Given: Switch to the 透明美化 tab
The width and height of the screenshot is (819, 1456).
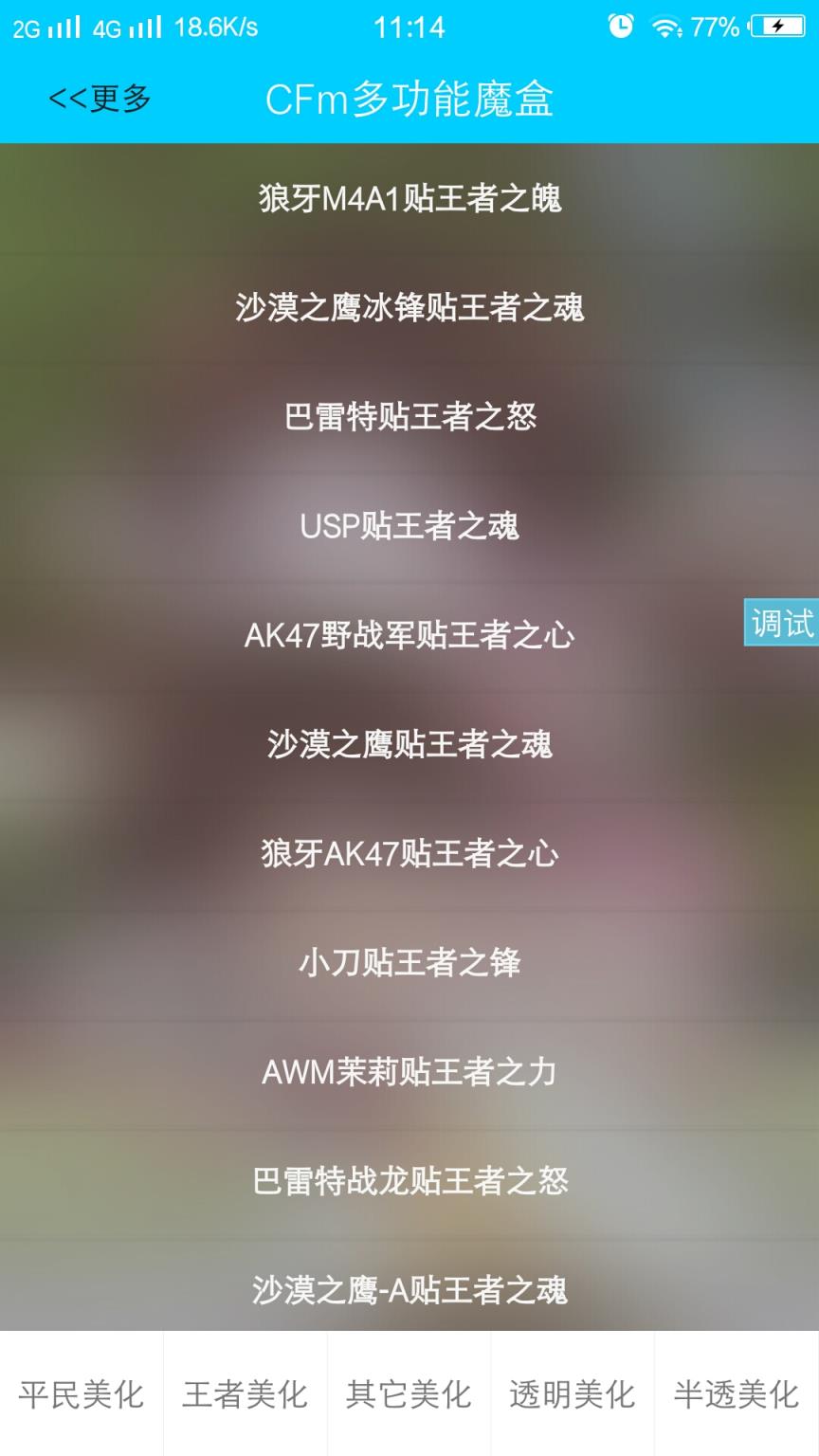Looking at the screenshot, I should (573, 1393).
